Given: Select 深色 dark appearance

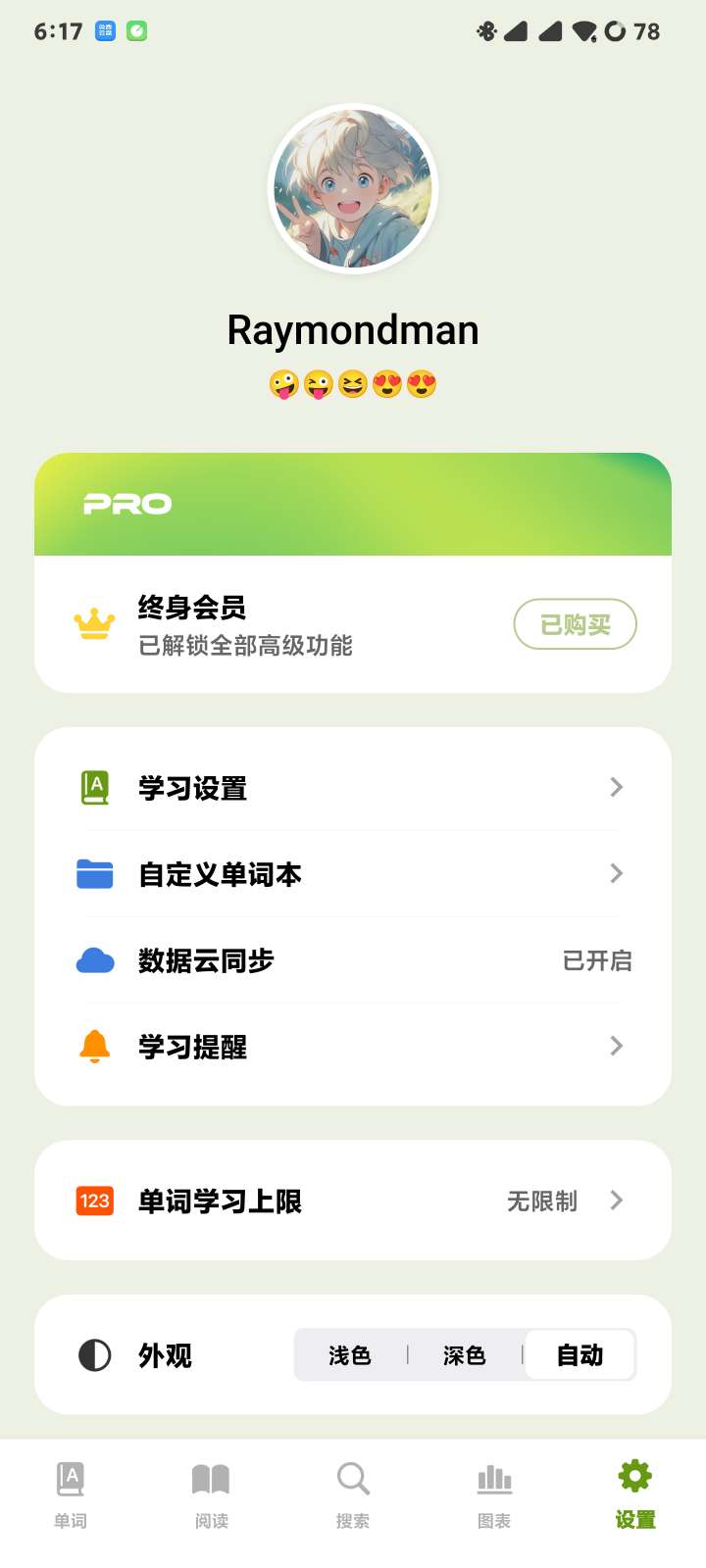Looking at the screenshot, I should pos(465,1355).
